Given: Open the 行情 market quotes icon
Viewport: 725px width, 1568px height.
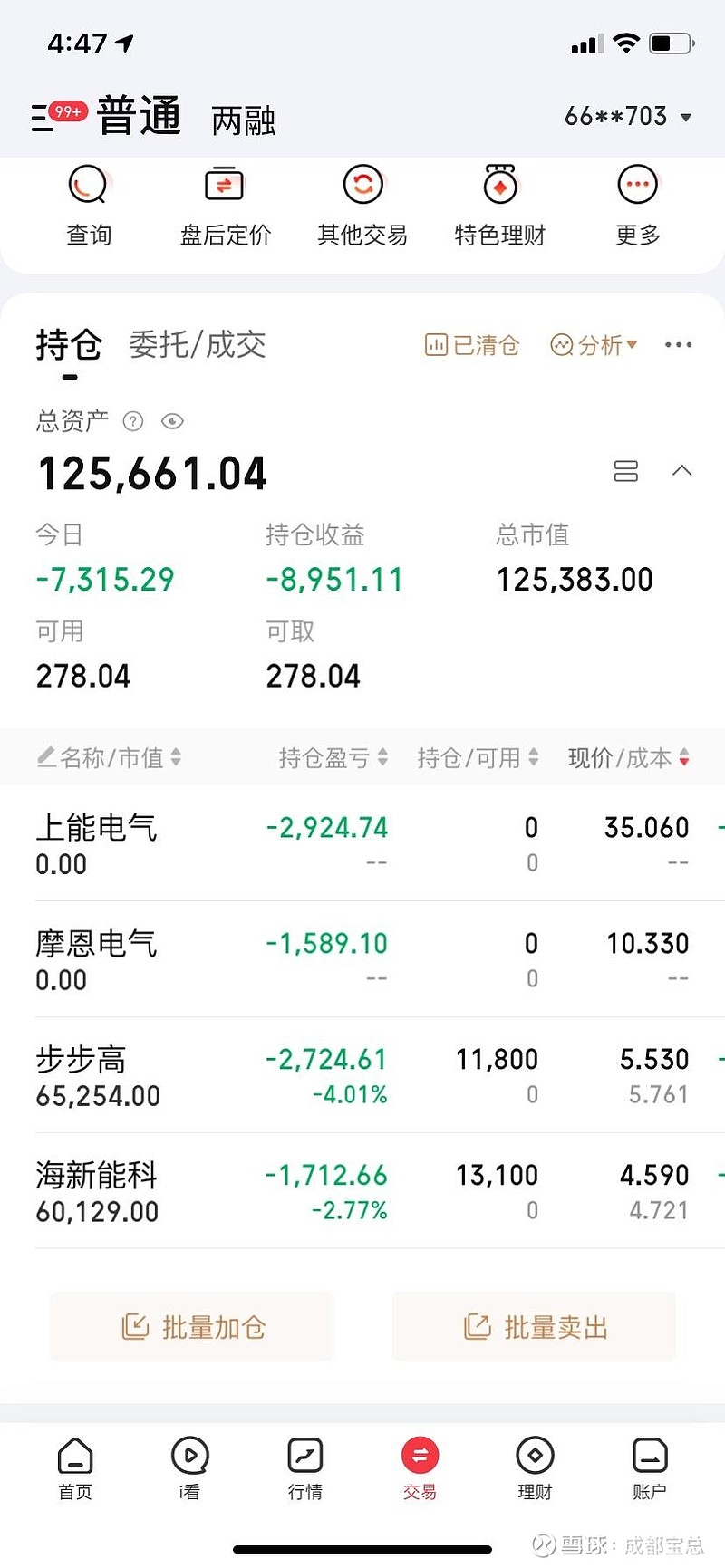Looking at the screenshot, I should click(304, 1468).
